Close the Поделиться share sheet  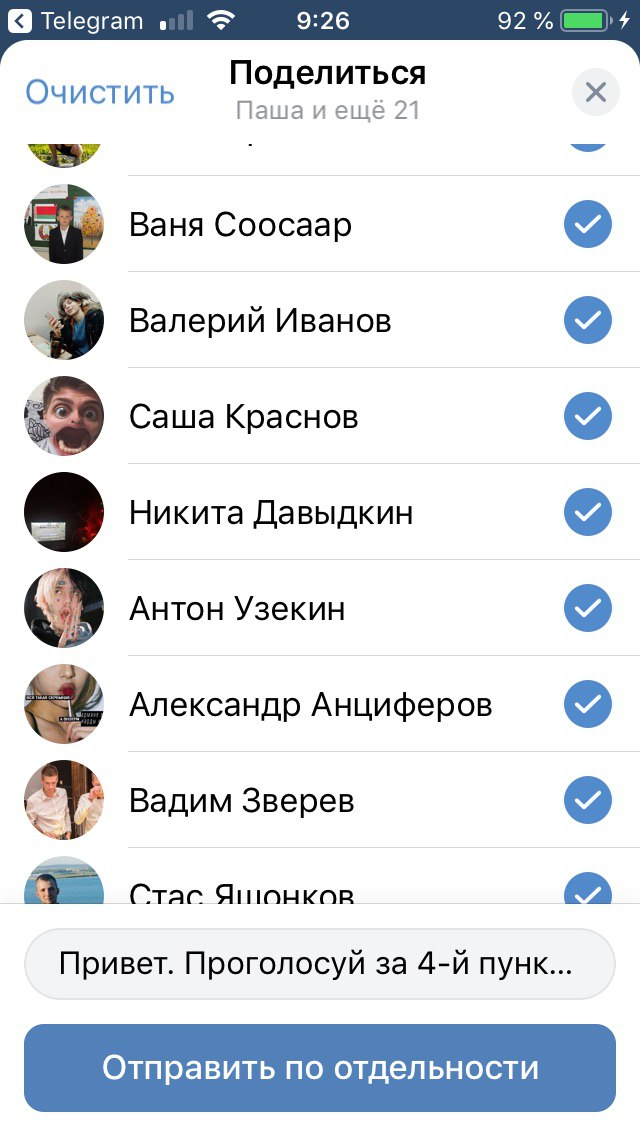pyautogui.click(x=595, y=93)
